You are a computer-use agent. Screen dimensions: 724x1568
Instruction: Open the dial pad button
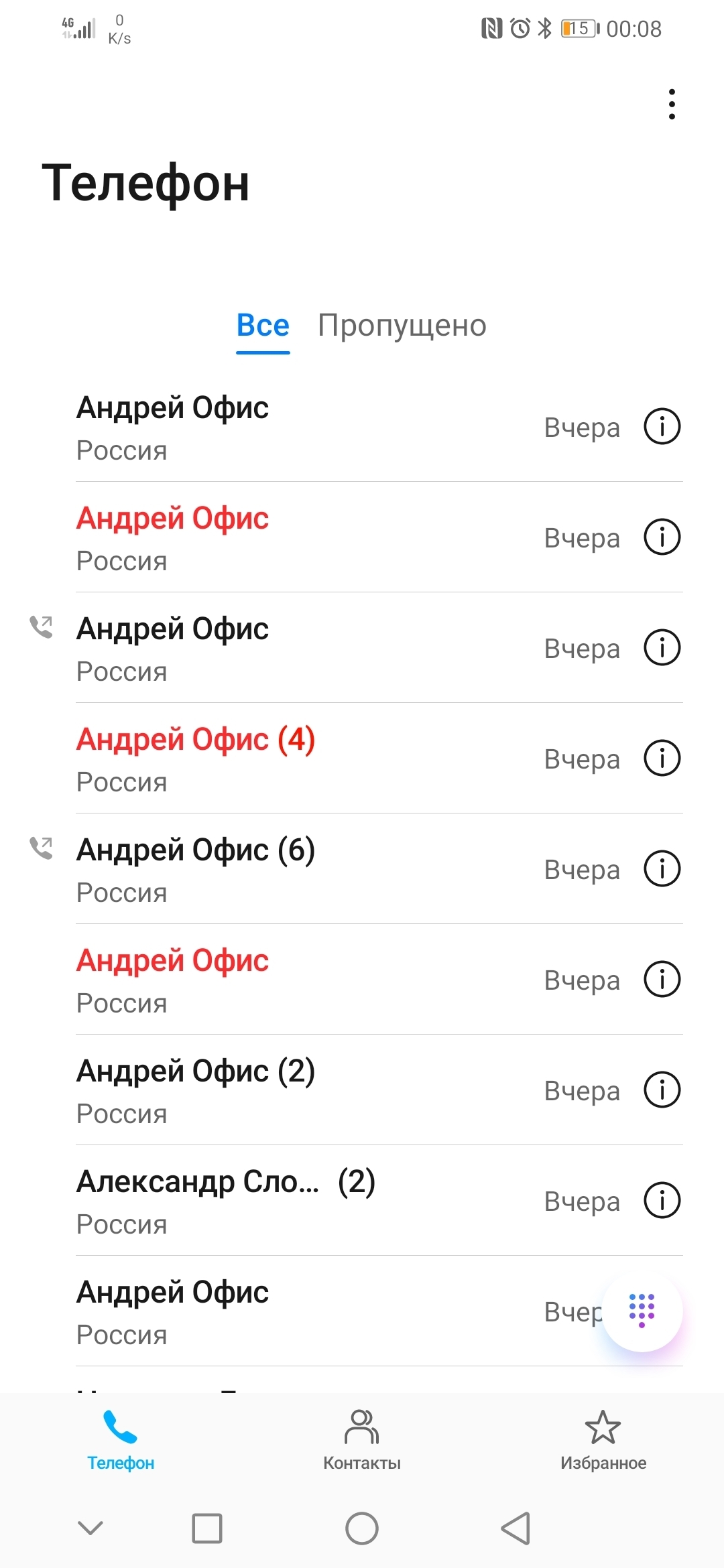pos(642,1309)
